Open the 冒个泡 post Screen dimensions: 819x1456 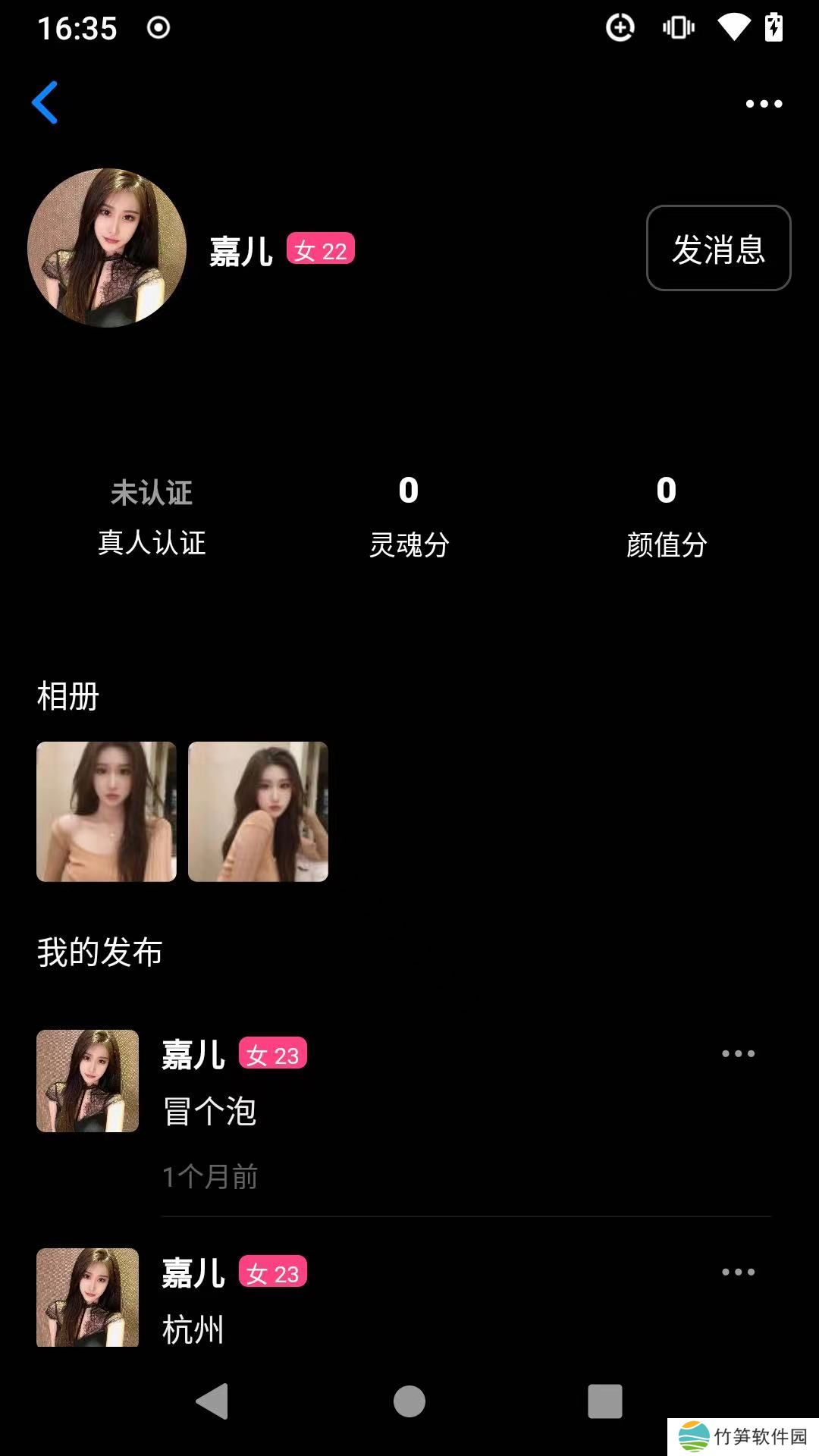tap(210, 1112)
